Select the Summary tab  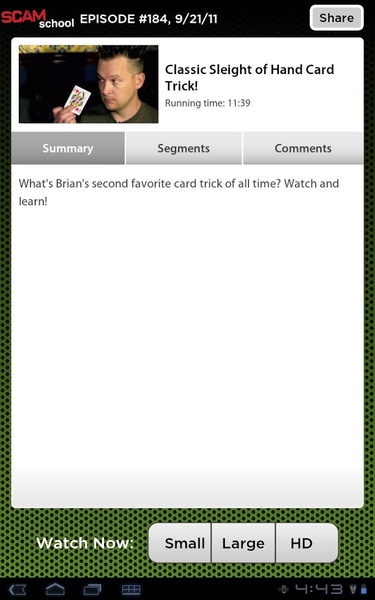pyautogui.click(x=68, y=148)
